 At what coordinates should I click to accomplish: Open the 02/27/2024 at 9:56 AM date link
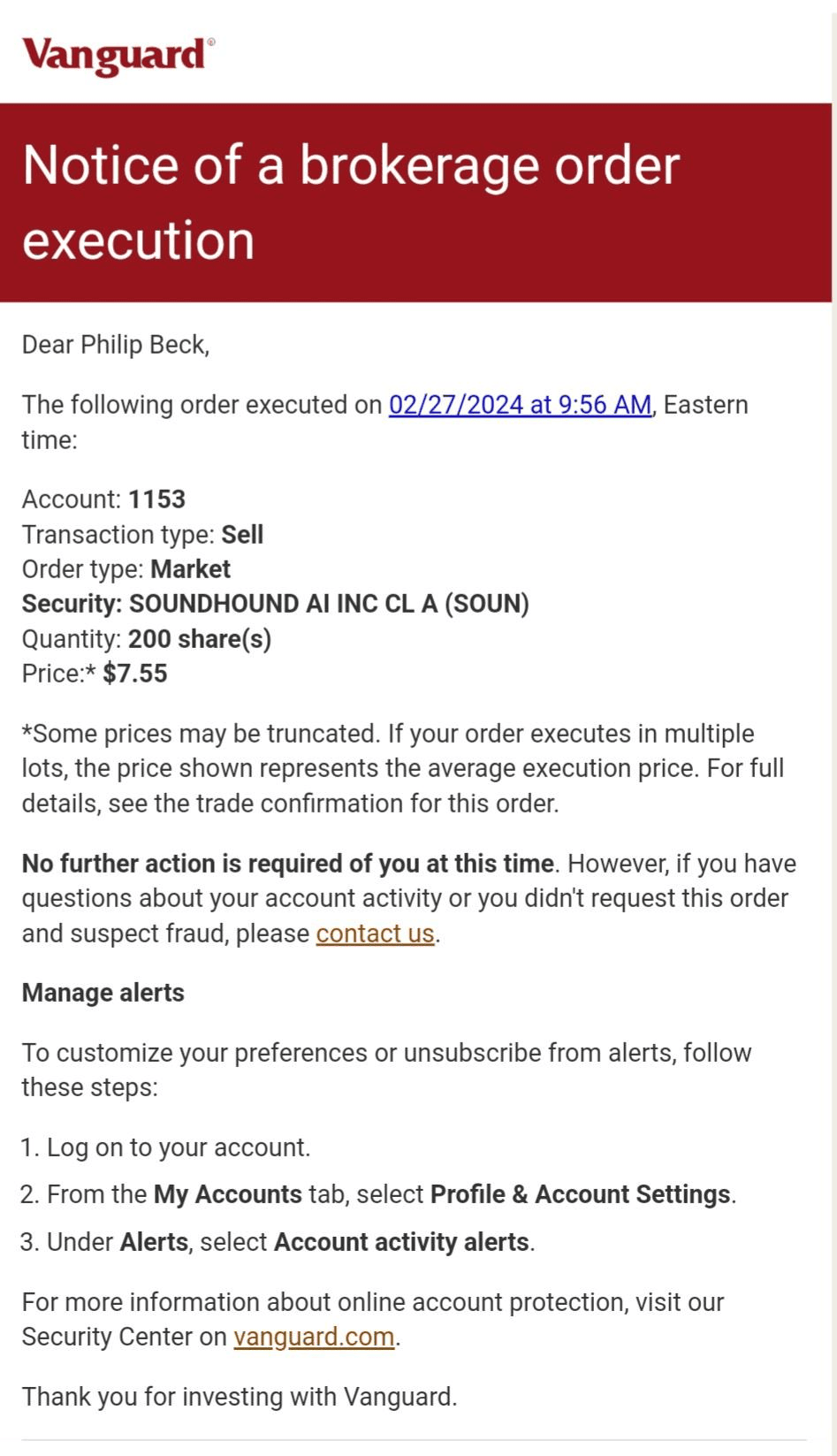pos(520,405)
